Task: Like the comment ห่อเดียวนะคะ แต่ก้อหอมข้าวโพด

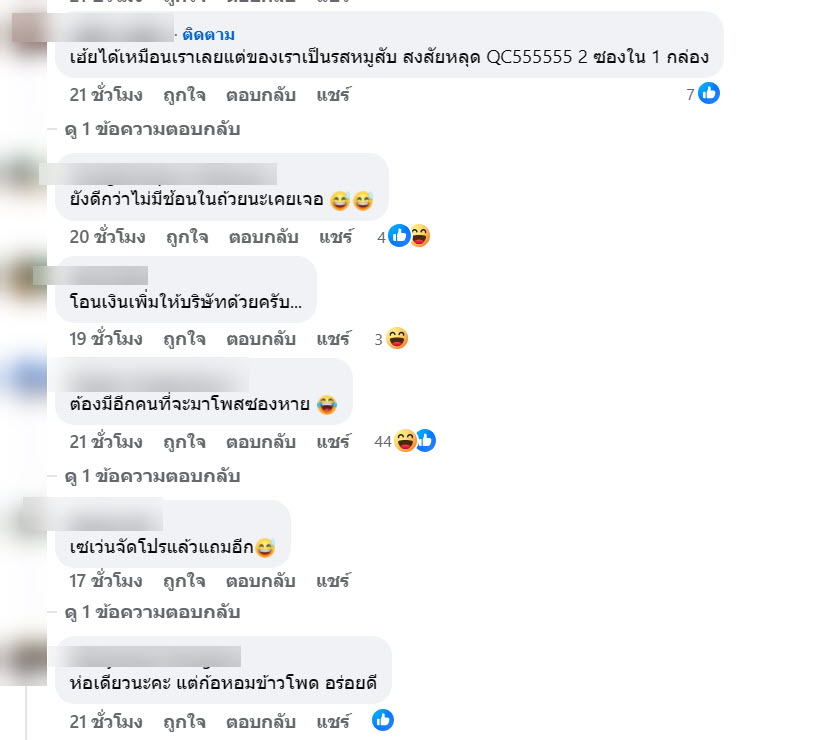Action: [x=185, y=721]
